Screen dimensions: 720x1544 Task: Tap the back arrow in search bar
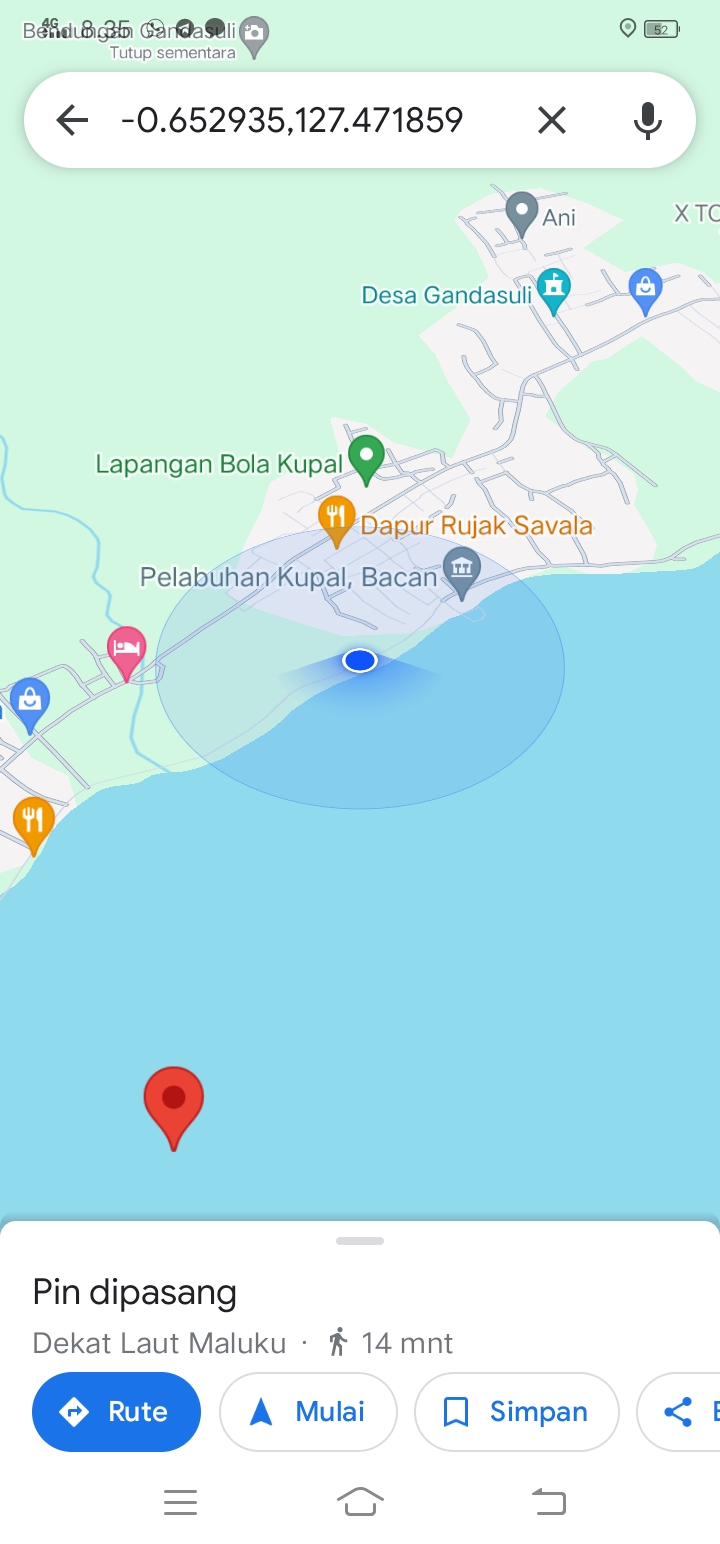[x=72, y=121]
